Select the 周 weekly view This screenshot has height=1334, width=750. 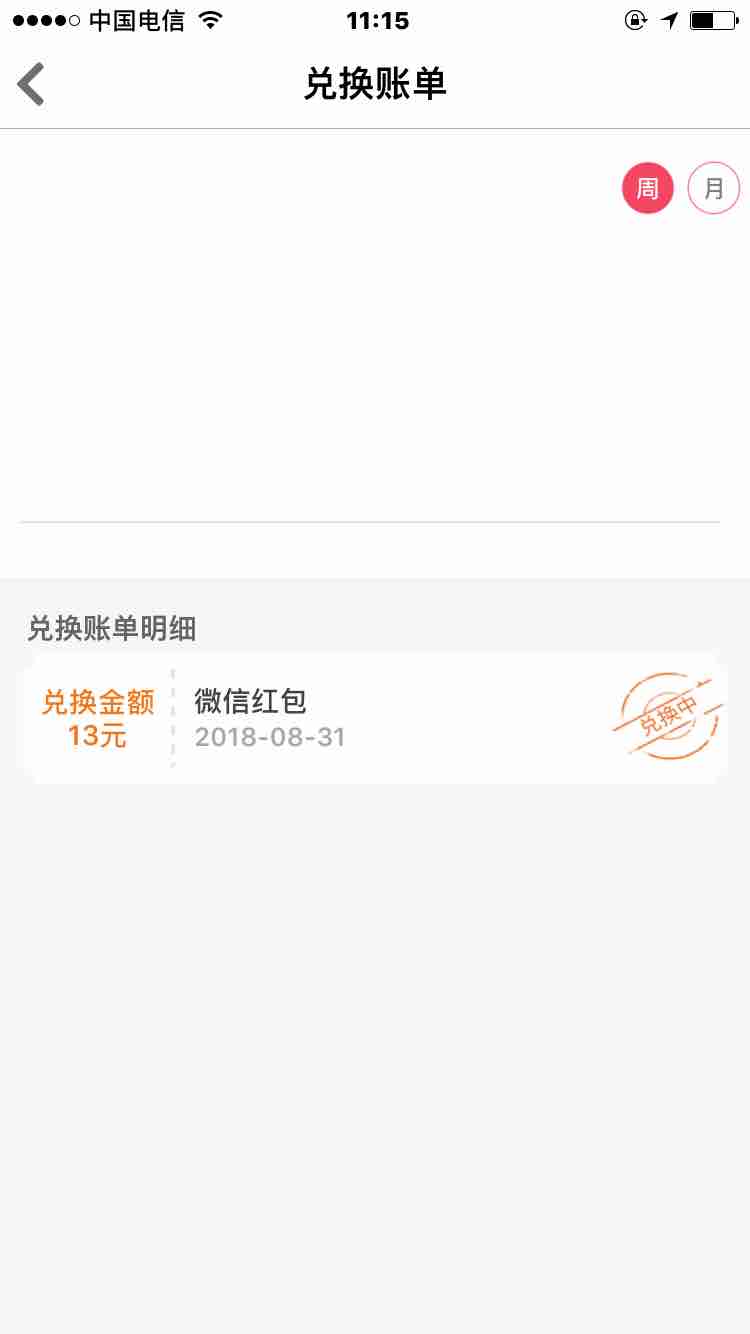(x=648, y=188)
